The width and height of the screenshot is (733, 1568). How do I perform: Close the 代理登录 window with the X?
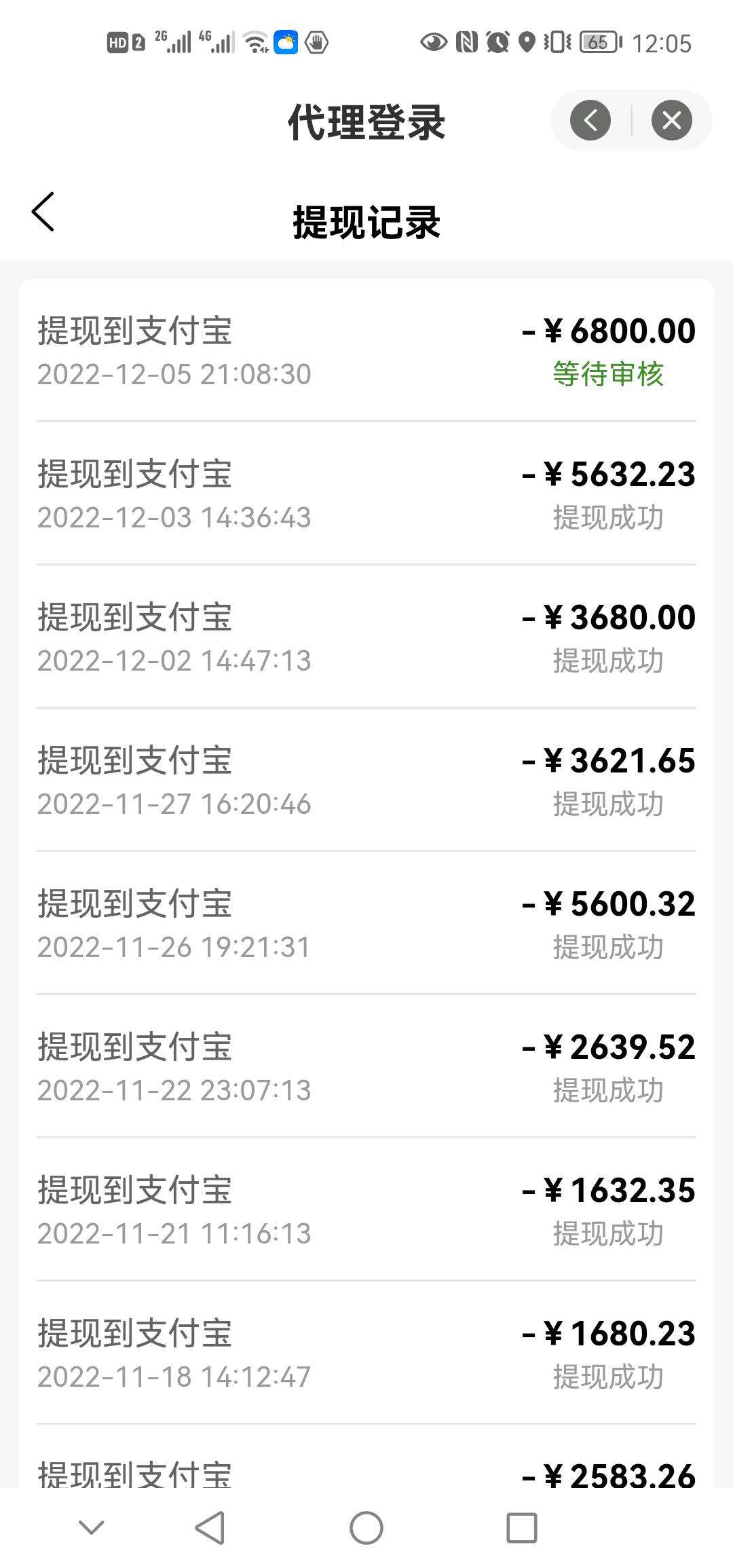pyautogui.click(x=671, y=121)
